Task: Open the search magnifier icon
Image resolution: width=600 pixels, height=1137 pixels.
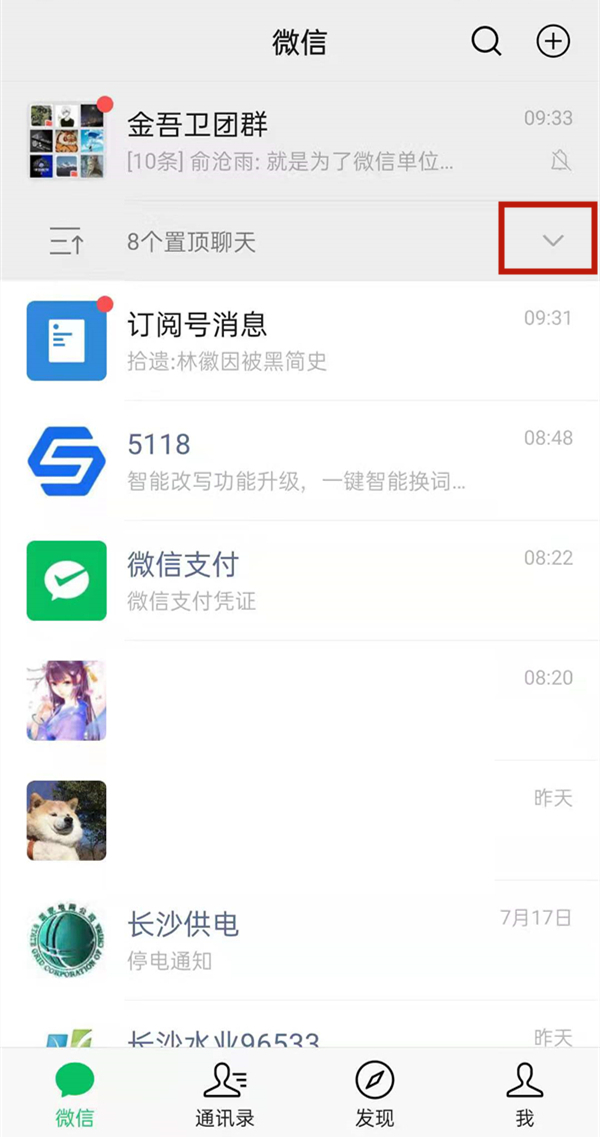Action: (x=486, y=41)
